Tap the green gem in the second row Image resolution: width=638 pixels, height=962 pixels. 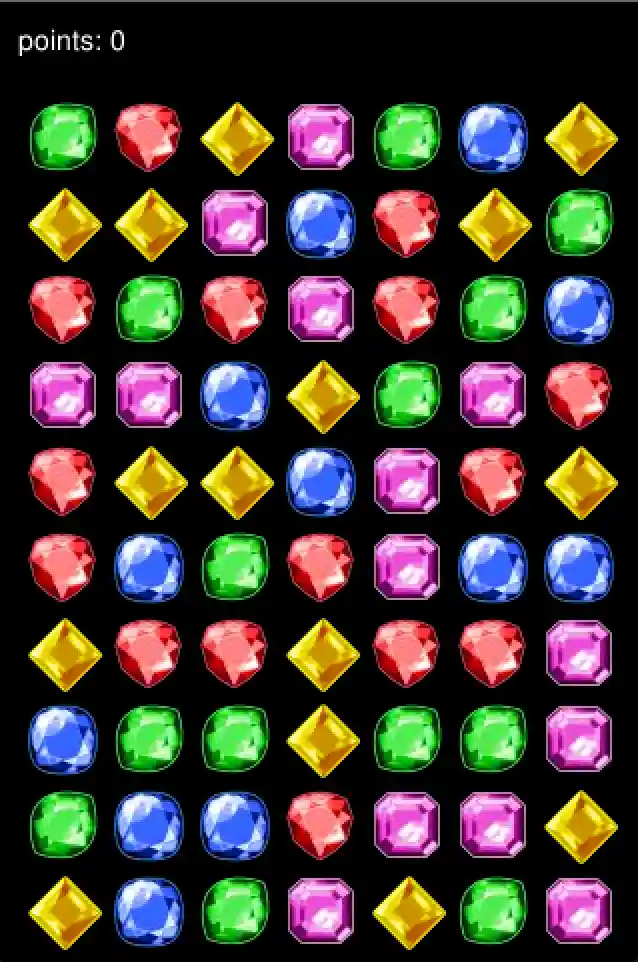coord(579,223)
